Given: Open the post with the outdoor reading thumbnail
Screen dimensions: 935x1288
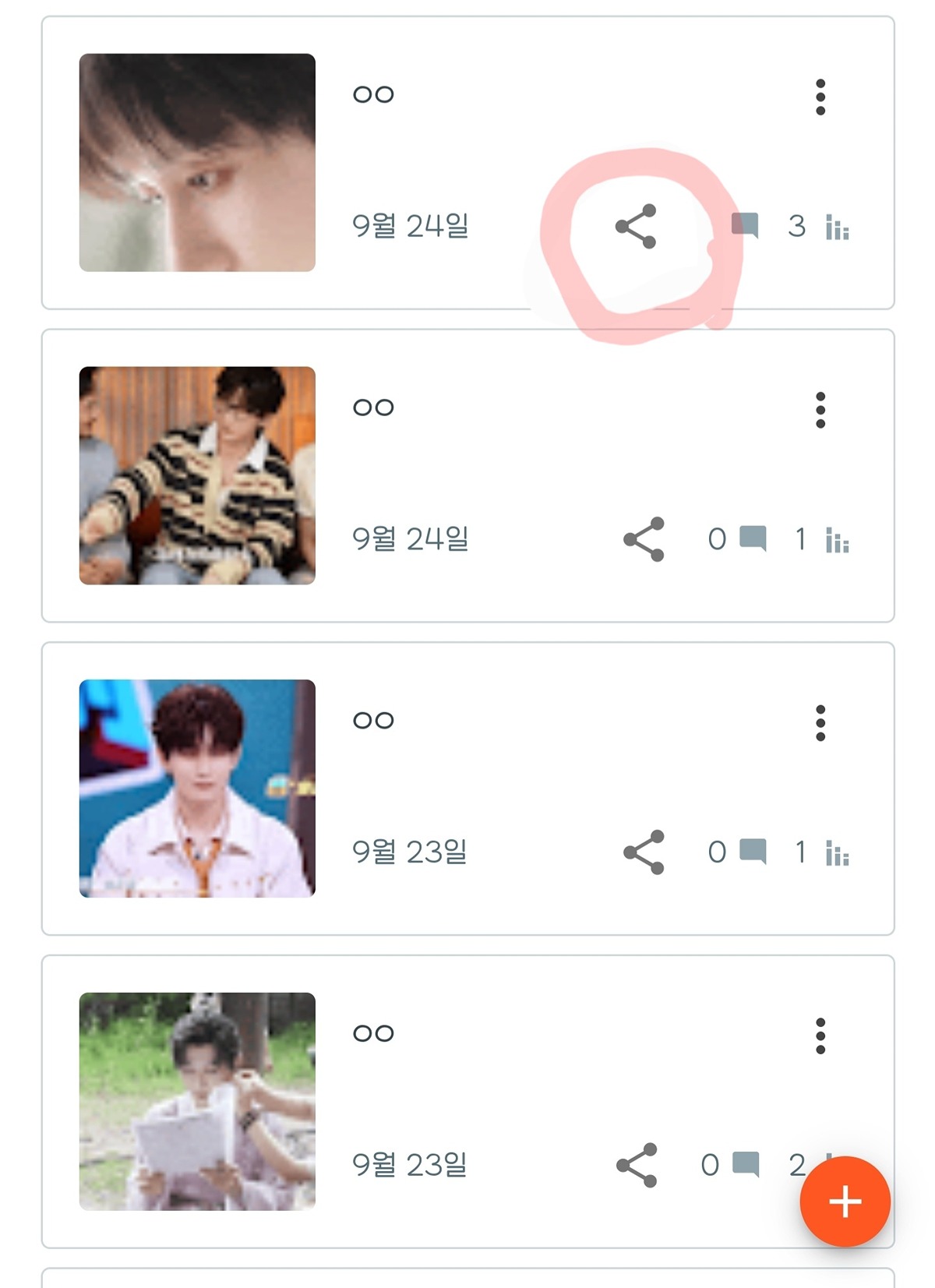Looking at the screenshot, I should 197,1101.
